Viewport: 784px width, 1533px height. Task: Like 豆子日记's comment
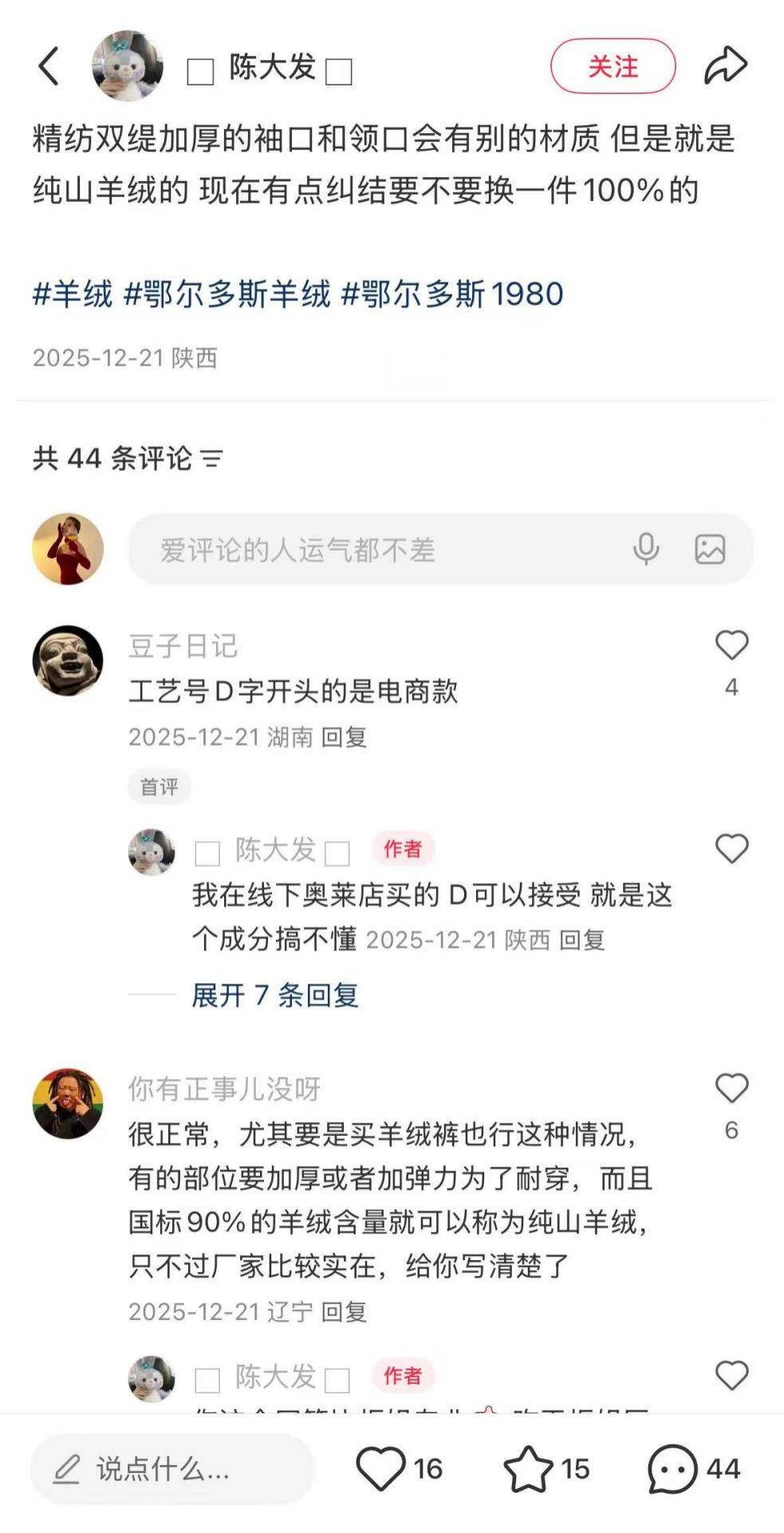(731, 646)
